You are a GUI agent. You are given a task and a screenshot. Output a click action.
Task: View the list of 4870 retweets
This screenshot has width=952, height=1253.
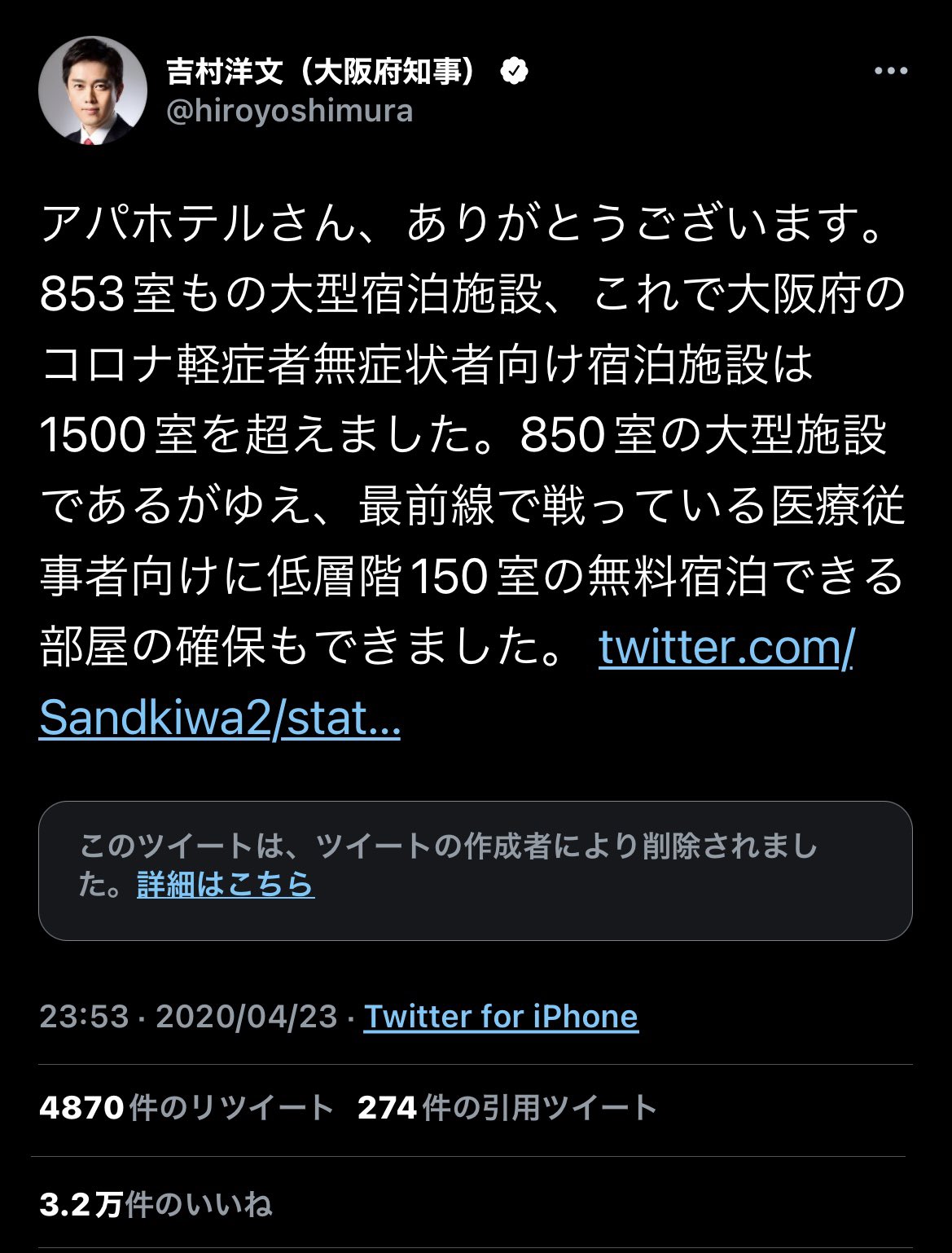pos(186,1108)
